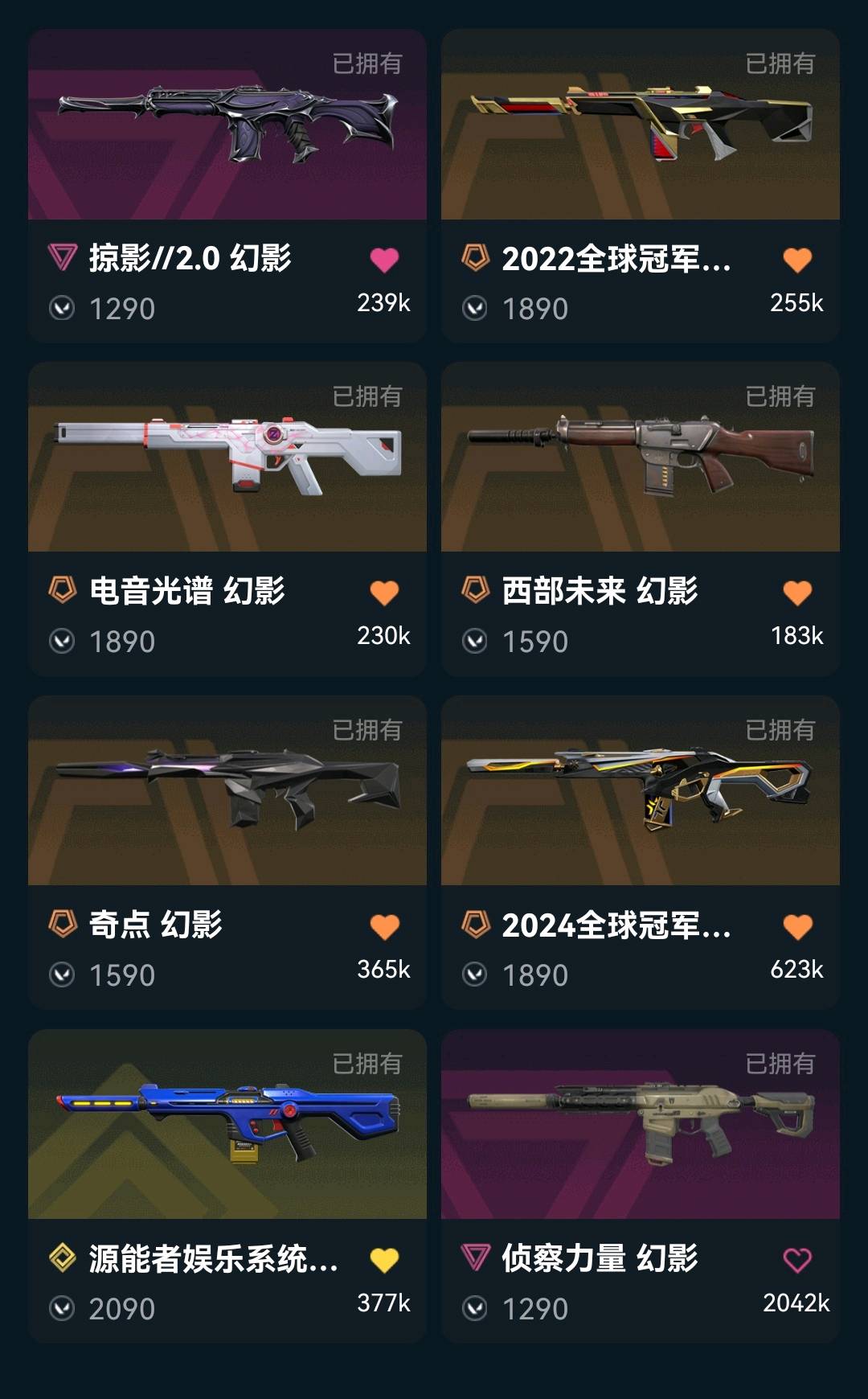The image size is (868, 1399).
Task: Tap the heart on 掠影//2.0 幻影
Action: click(x=384, y=260)
